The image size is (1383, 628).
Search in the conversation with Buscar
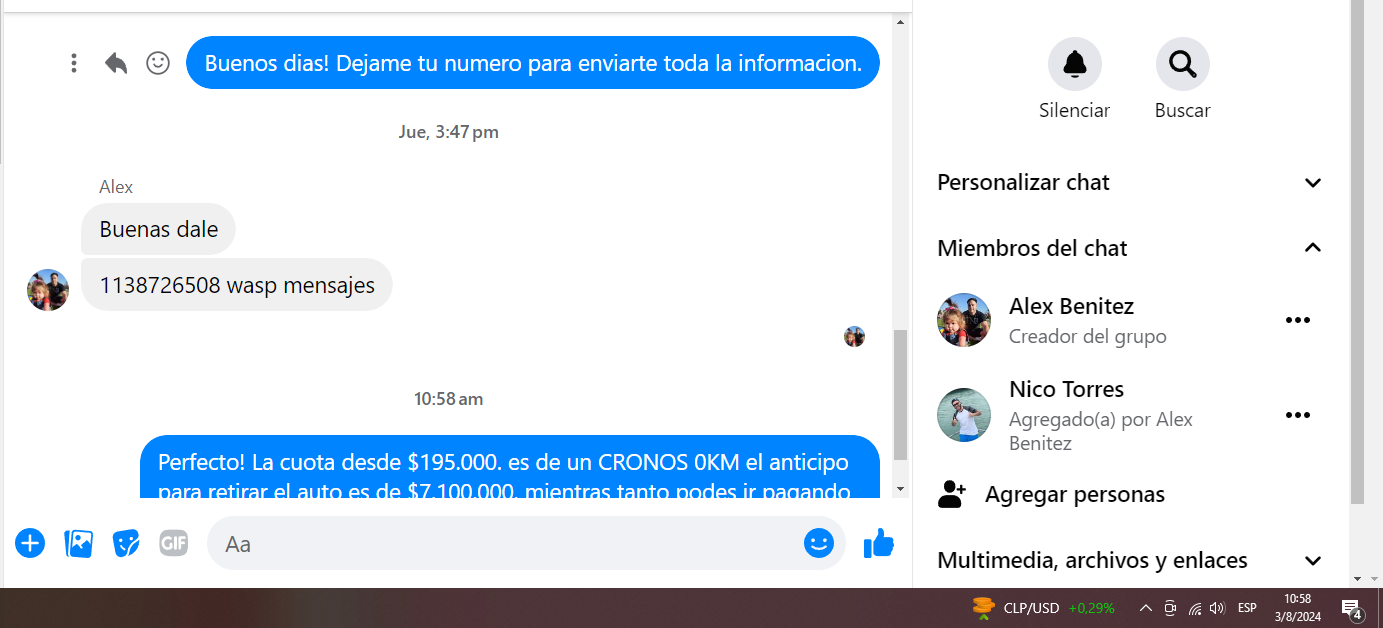1182,65
